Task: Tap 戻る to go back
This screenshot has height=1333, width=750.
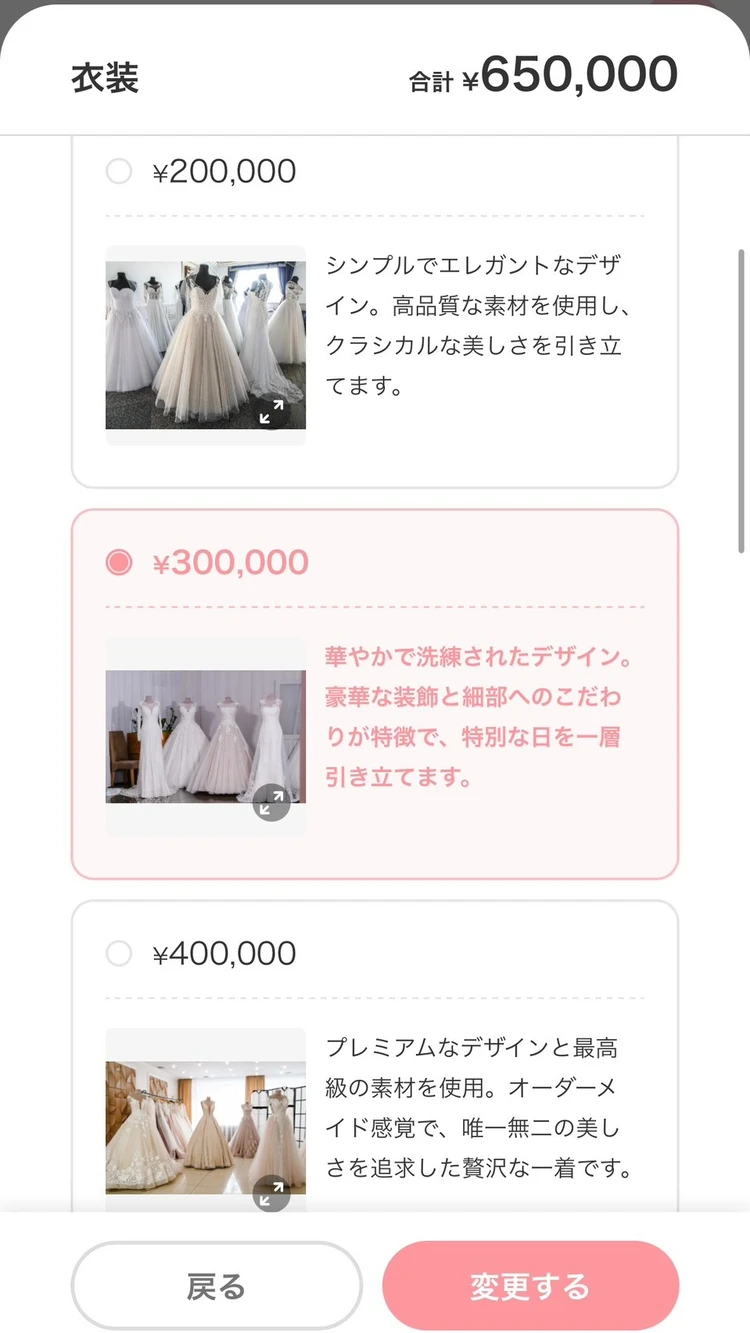Action: click(216, 1285)
